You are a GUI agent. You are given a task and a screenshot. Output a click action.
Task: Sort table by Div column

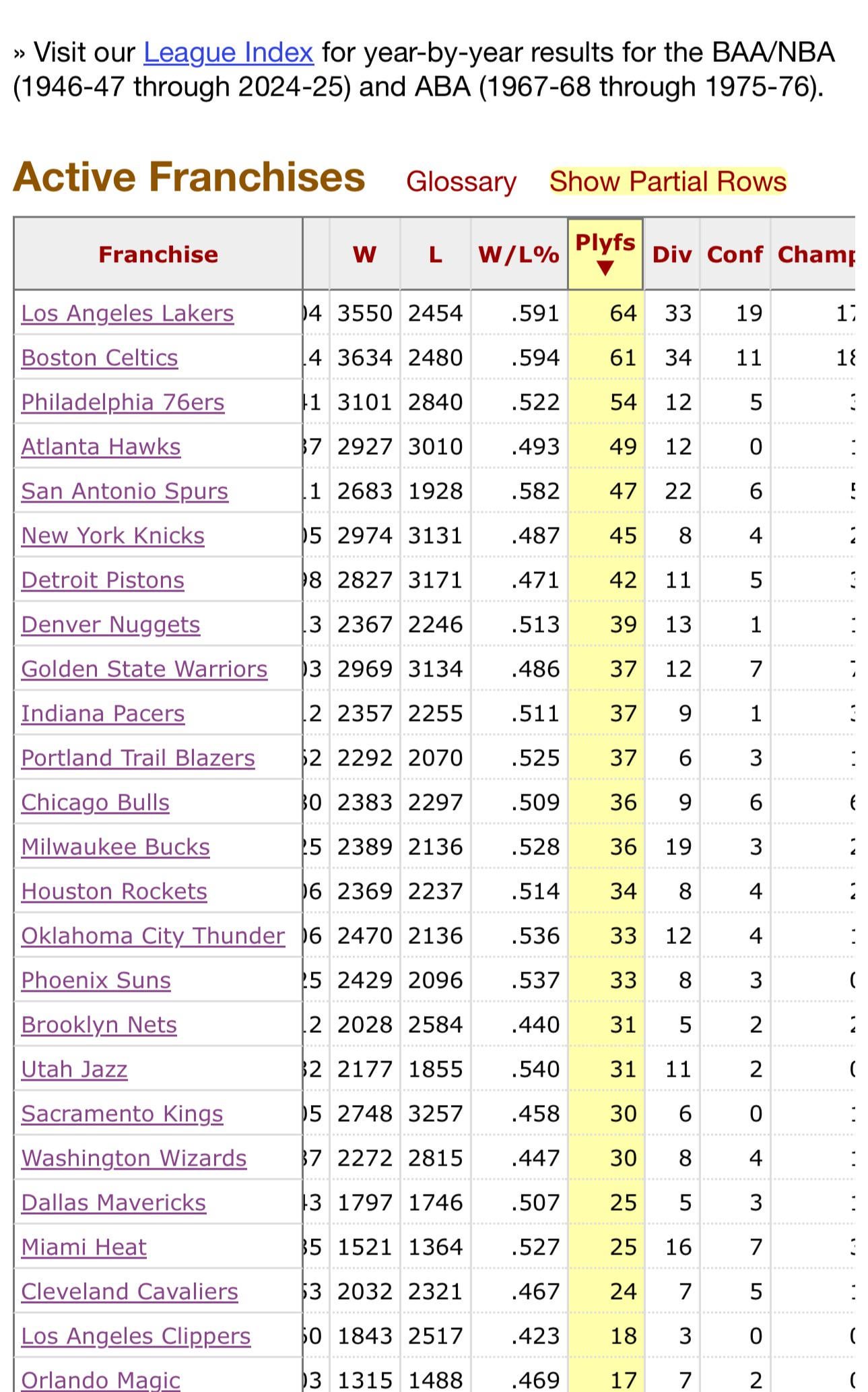click(x=671, y=255)
